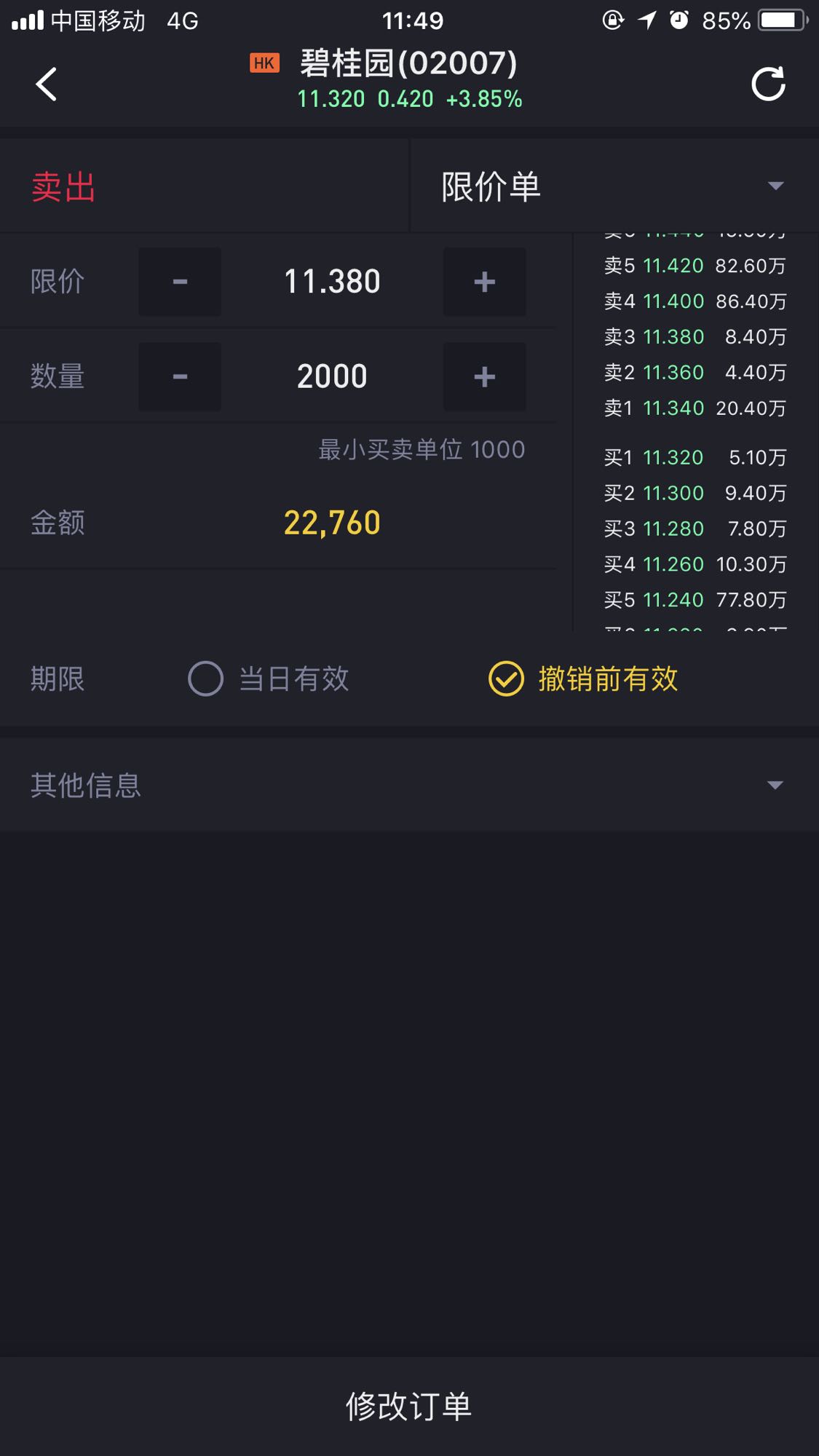Expand the 其他信息 section
The image size is (819, 1456).
pyautogui.click(x=409, y=785)
